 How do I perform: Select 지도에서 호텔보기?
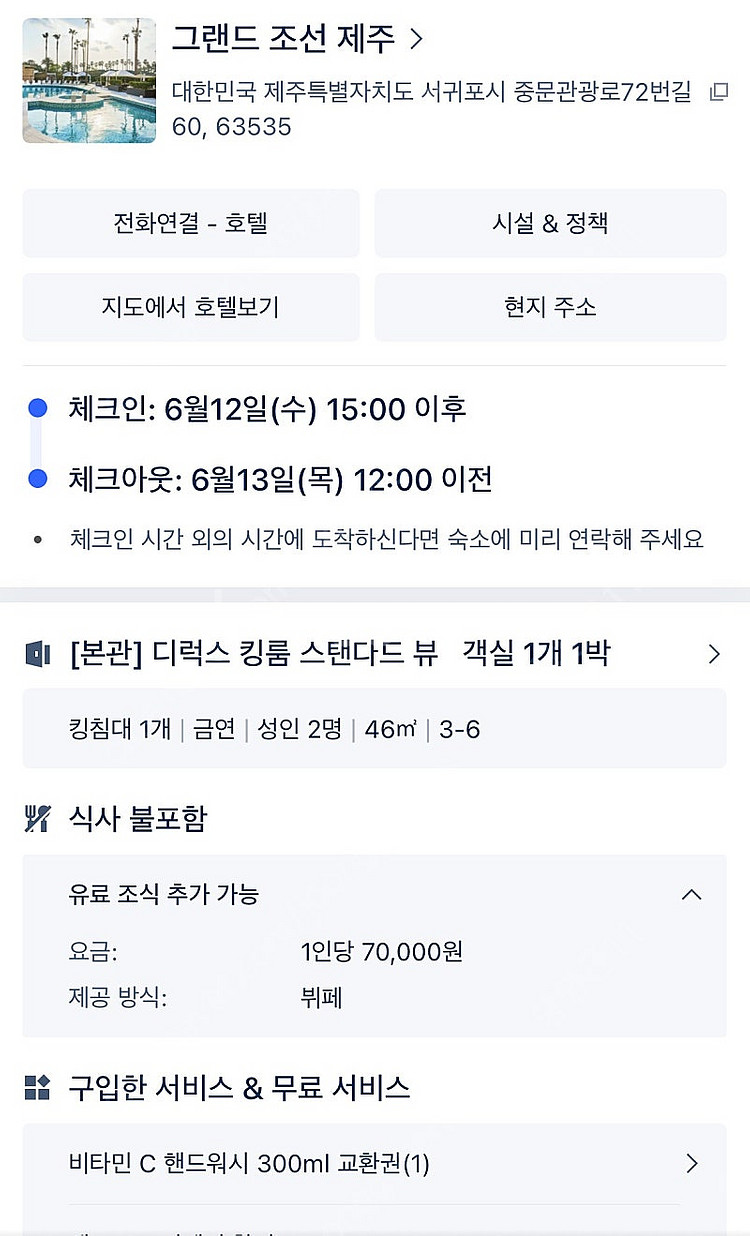tap(190, 307)
